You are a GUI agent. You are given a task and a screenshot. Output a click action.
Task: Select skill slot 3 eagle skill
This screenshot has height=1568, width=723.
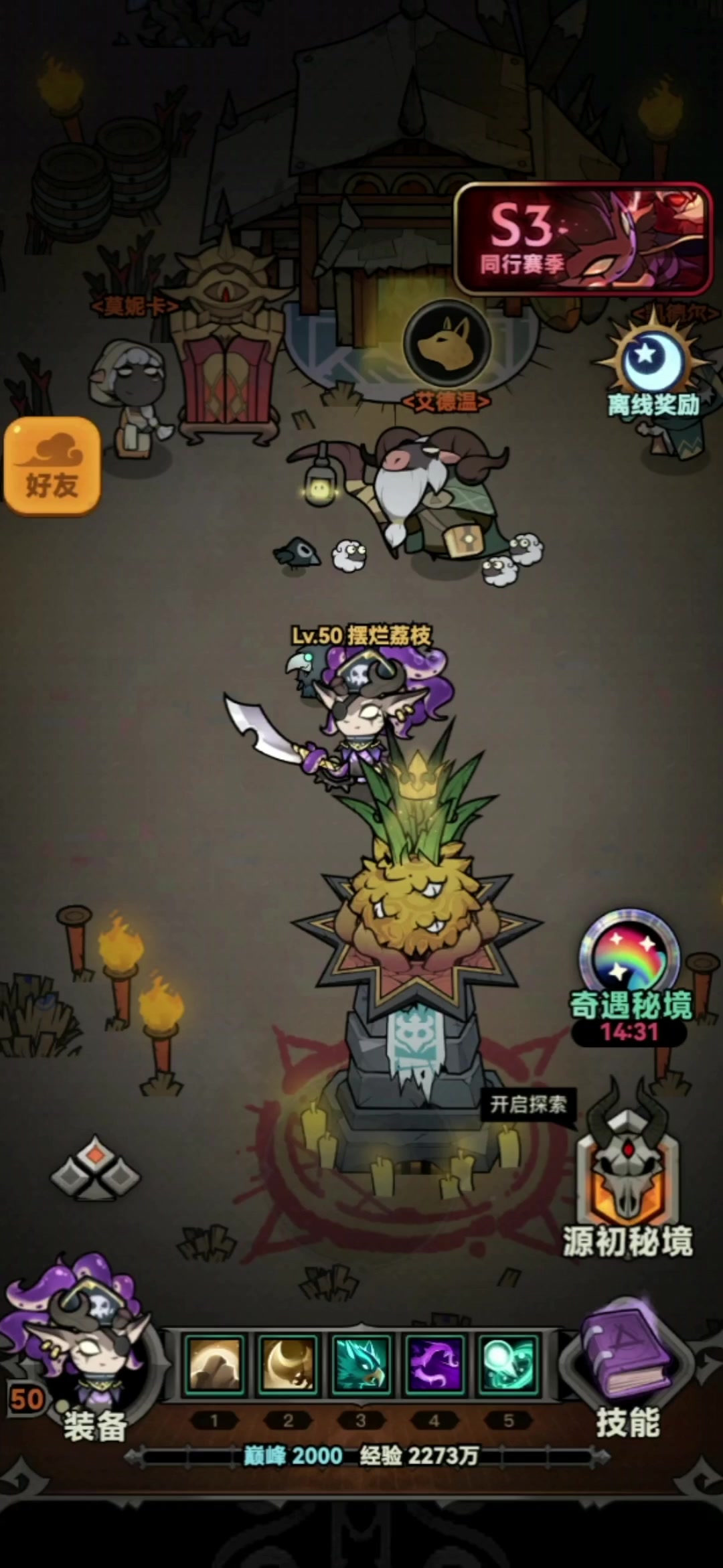coord(361,1364)
